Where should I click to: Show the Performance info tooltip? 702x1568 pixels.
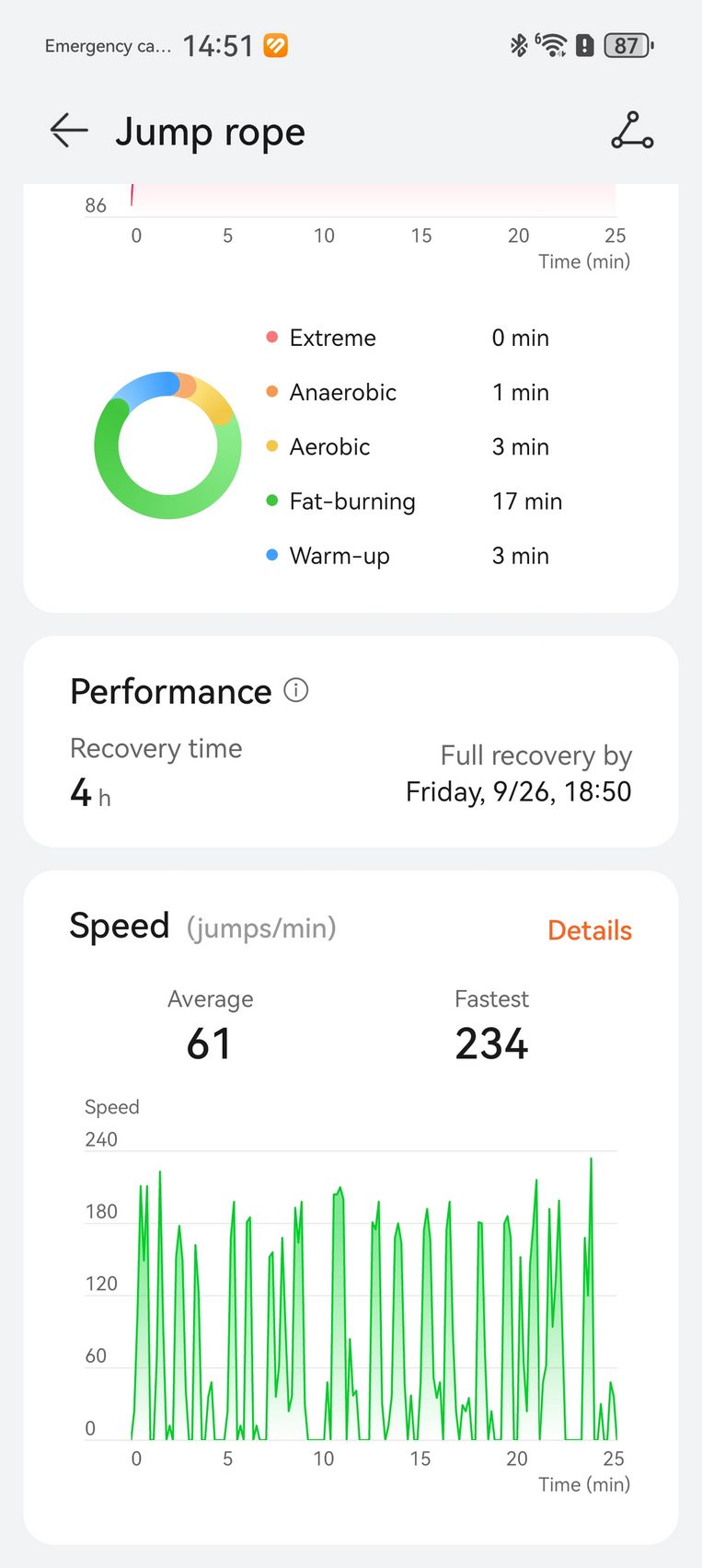(295, 690)
